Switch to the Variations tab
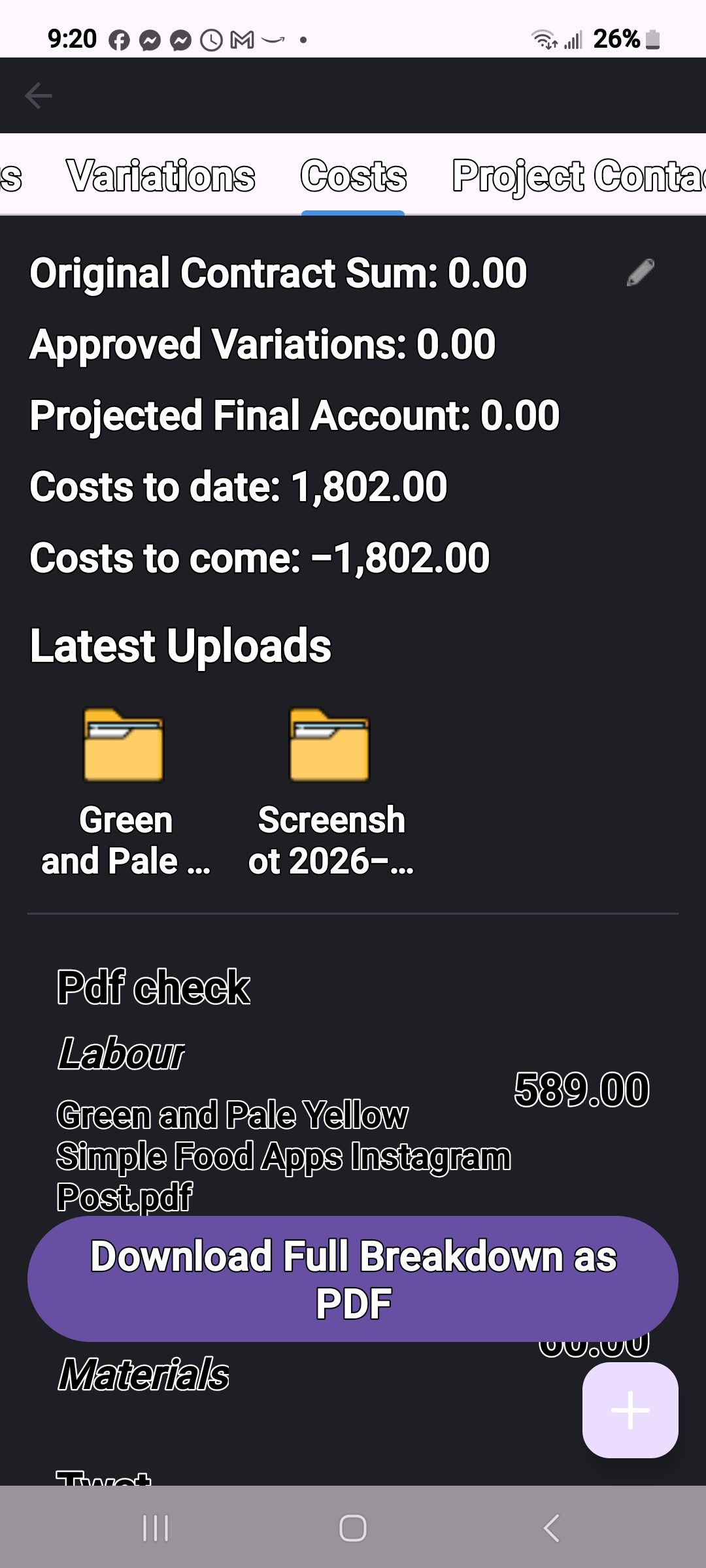The image size is (706, 1568). tap(161, 176)
